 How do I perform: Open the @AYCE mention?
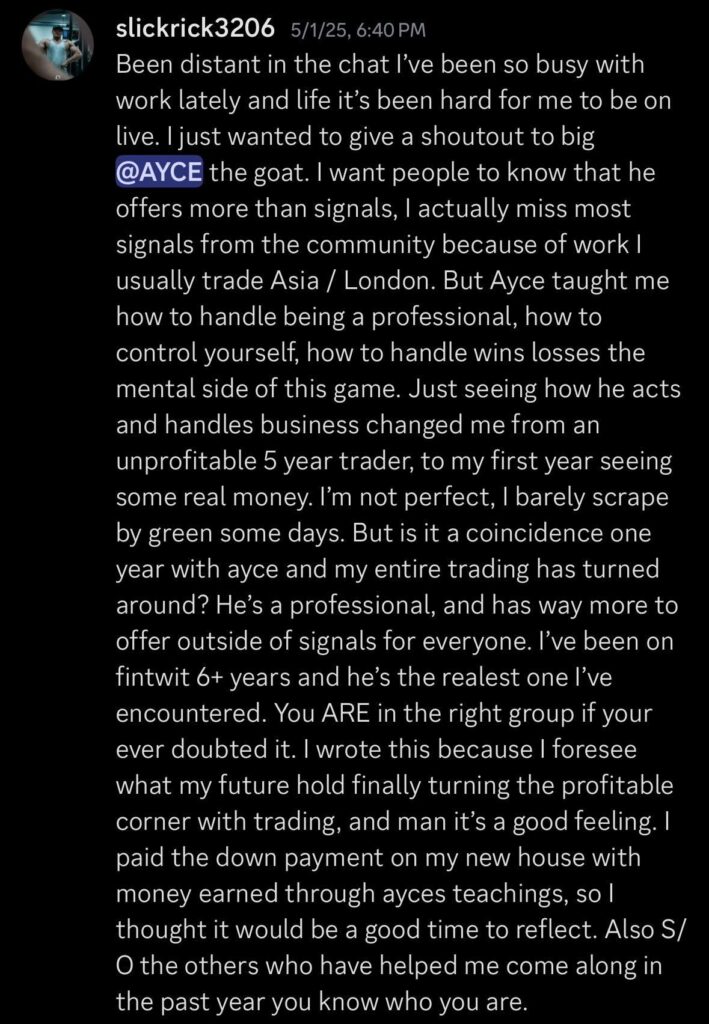click(x=160, y=171)
